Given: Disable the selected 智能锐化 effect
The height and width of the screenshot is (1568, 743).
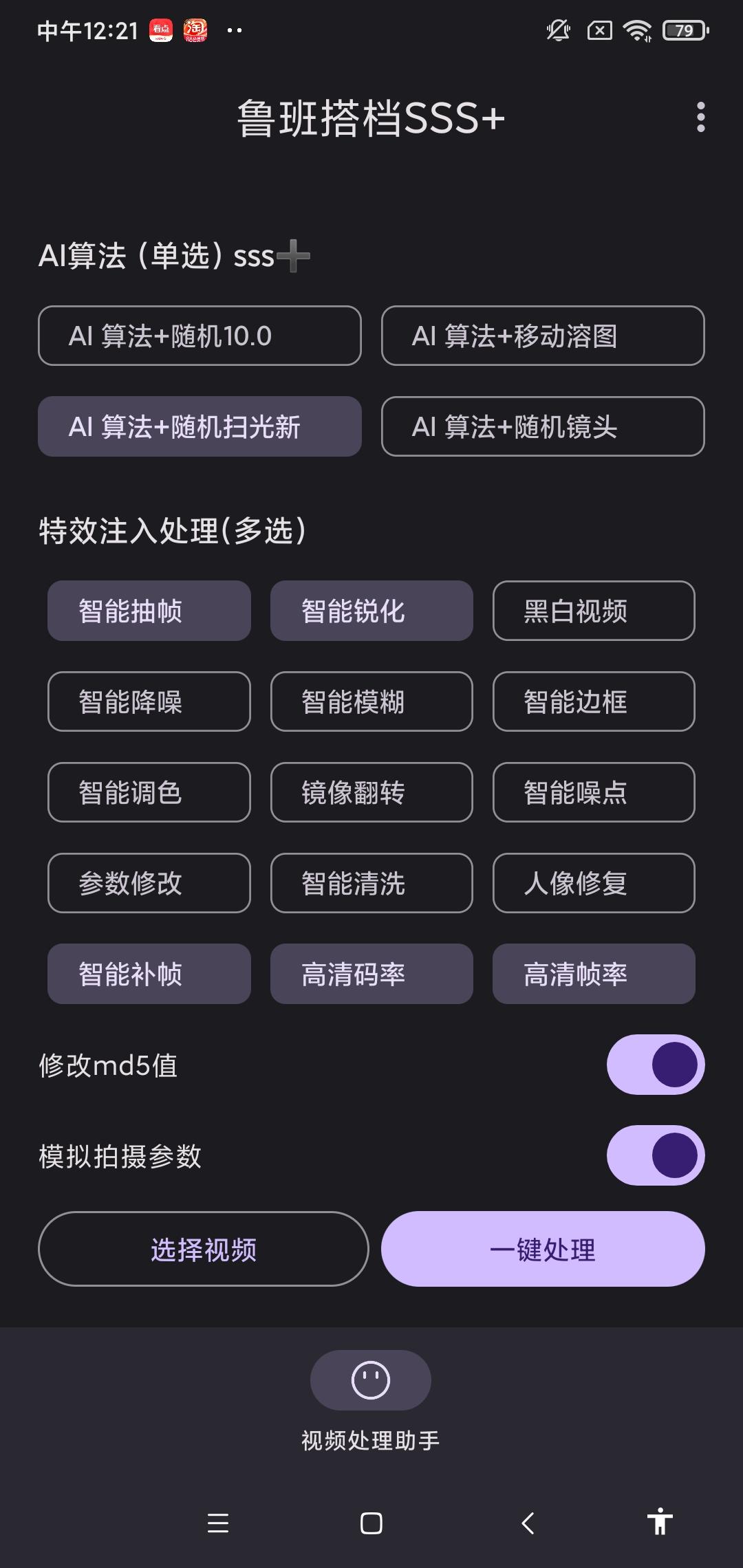Looking at the screenshot, I should (371, 611).
